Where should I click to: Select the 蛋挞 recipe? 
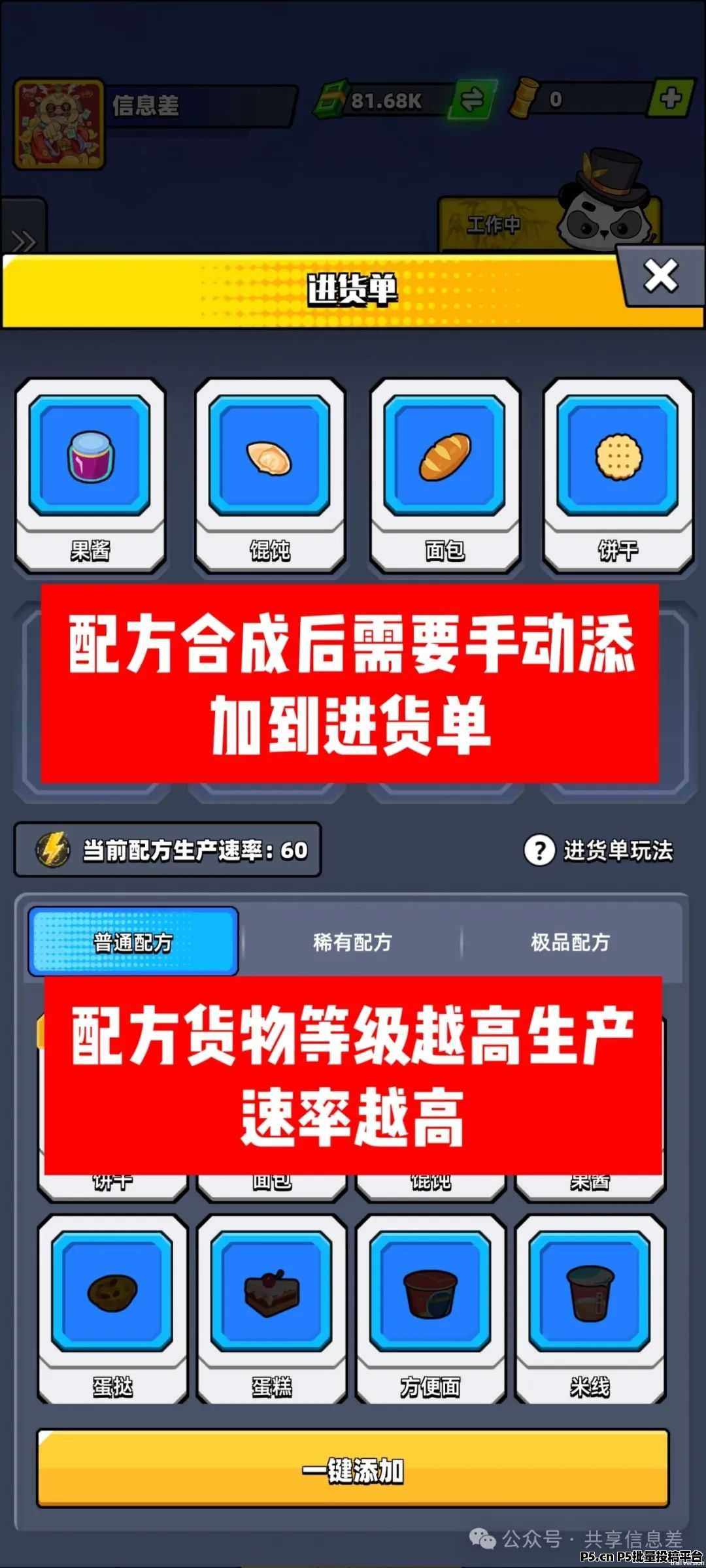(x=112, y=1309)
